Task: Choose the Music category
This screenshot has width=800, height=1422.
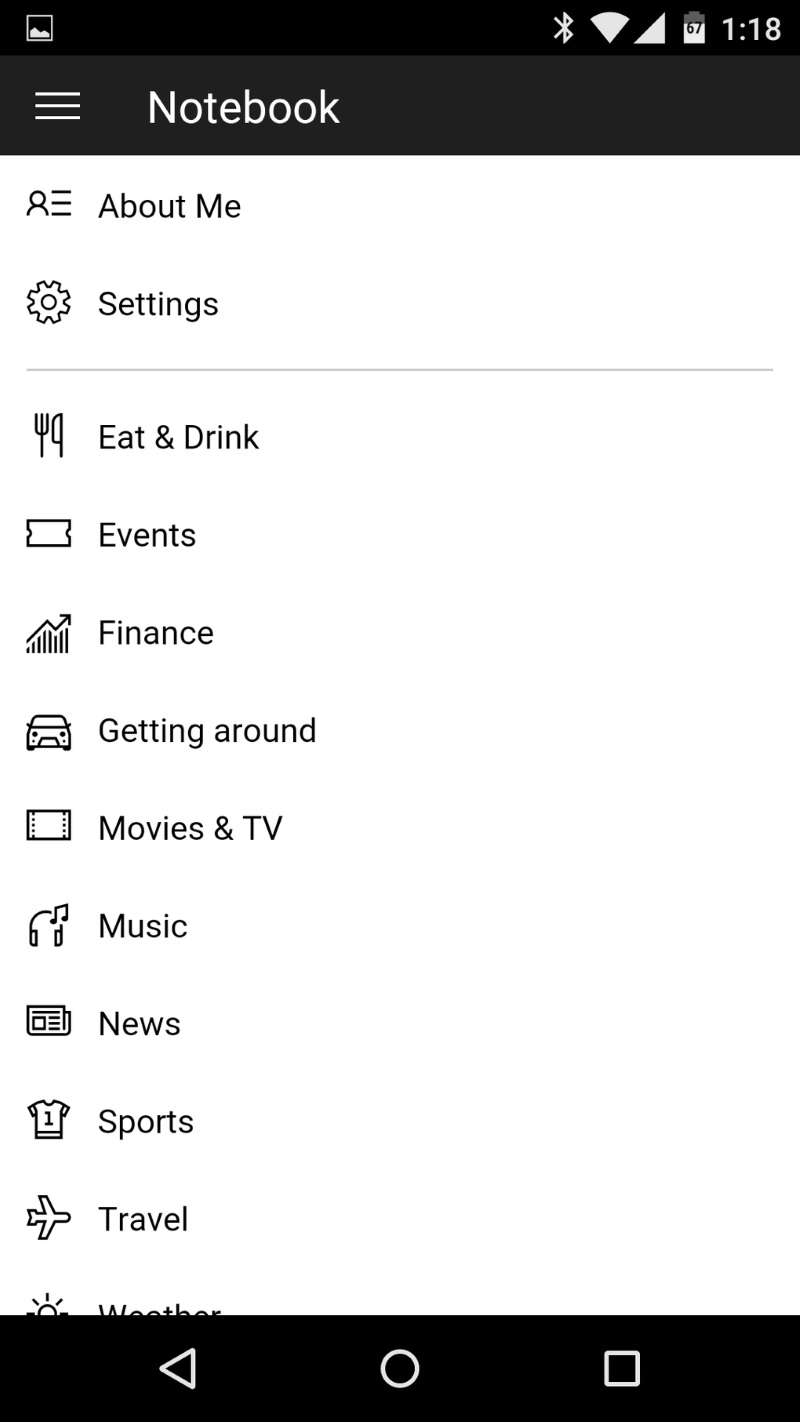Action: point(143,926)
